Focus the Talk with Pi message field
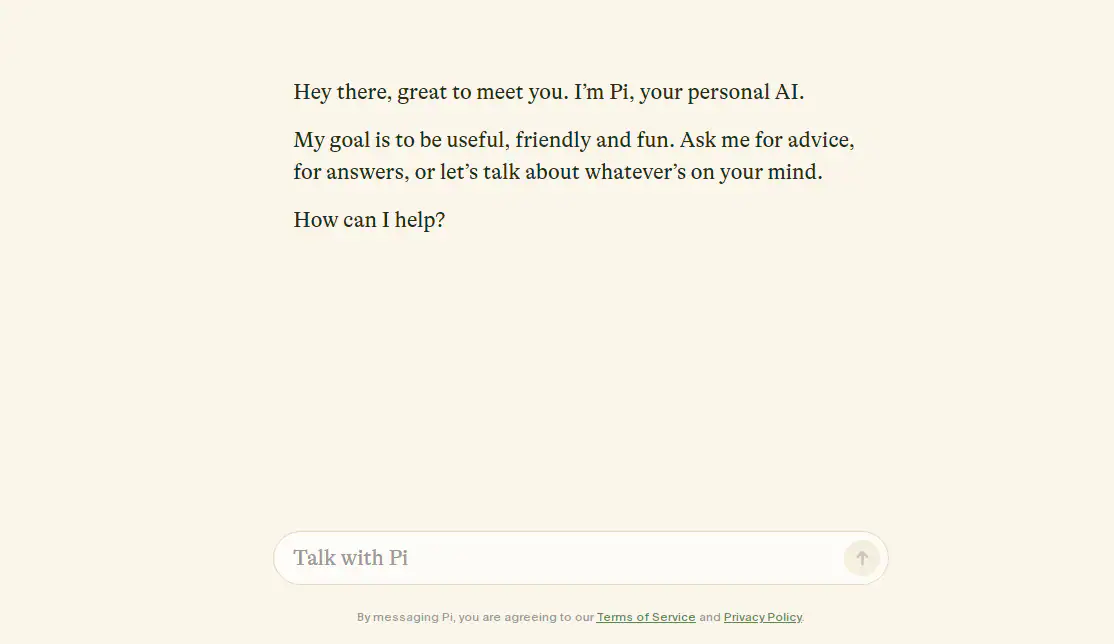This screenshot has height=644, width=1114. click(560, 558)
